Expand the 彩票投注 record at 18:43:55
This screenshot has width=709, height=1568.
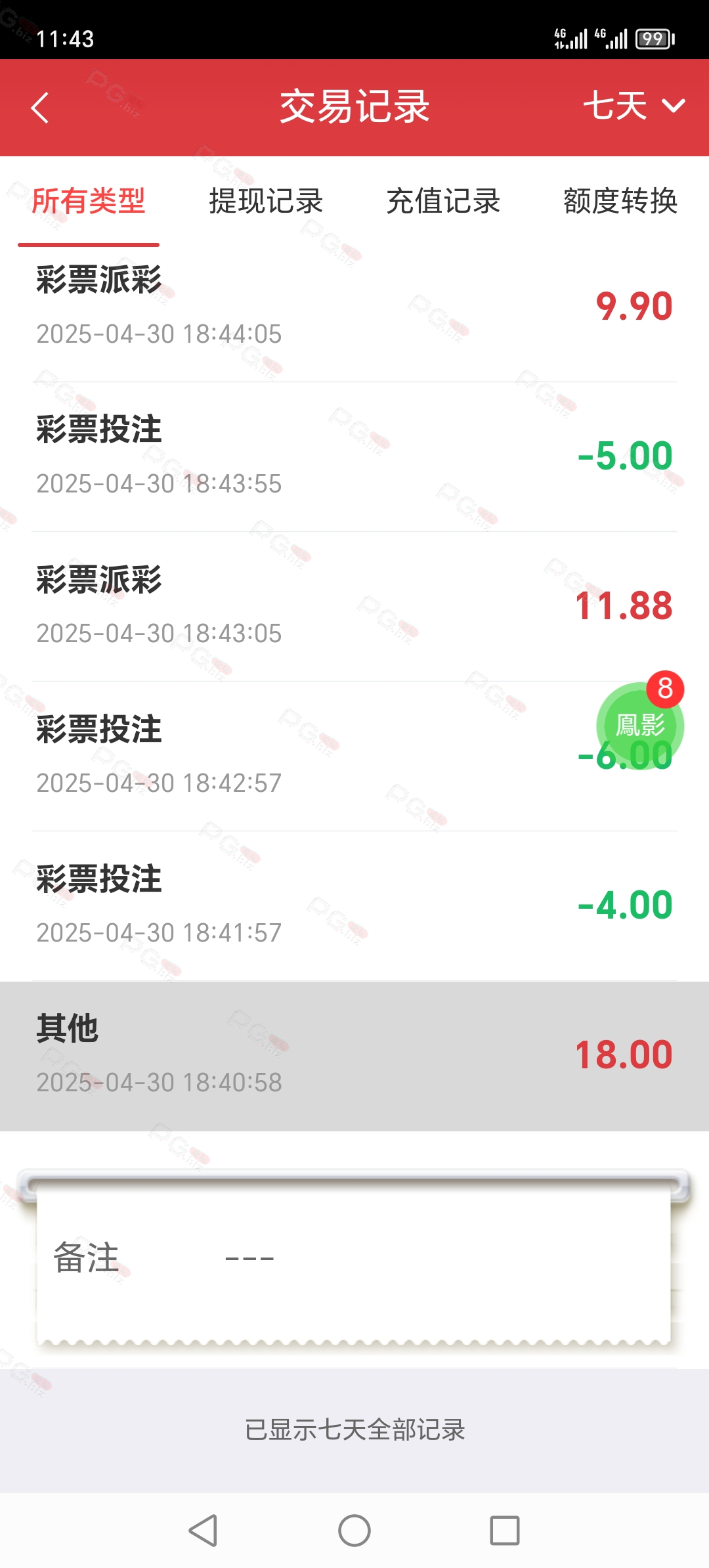click(x=354, y=456)
